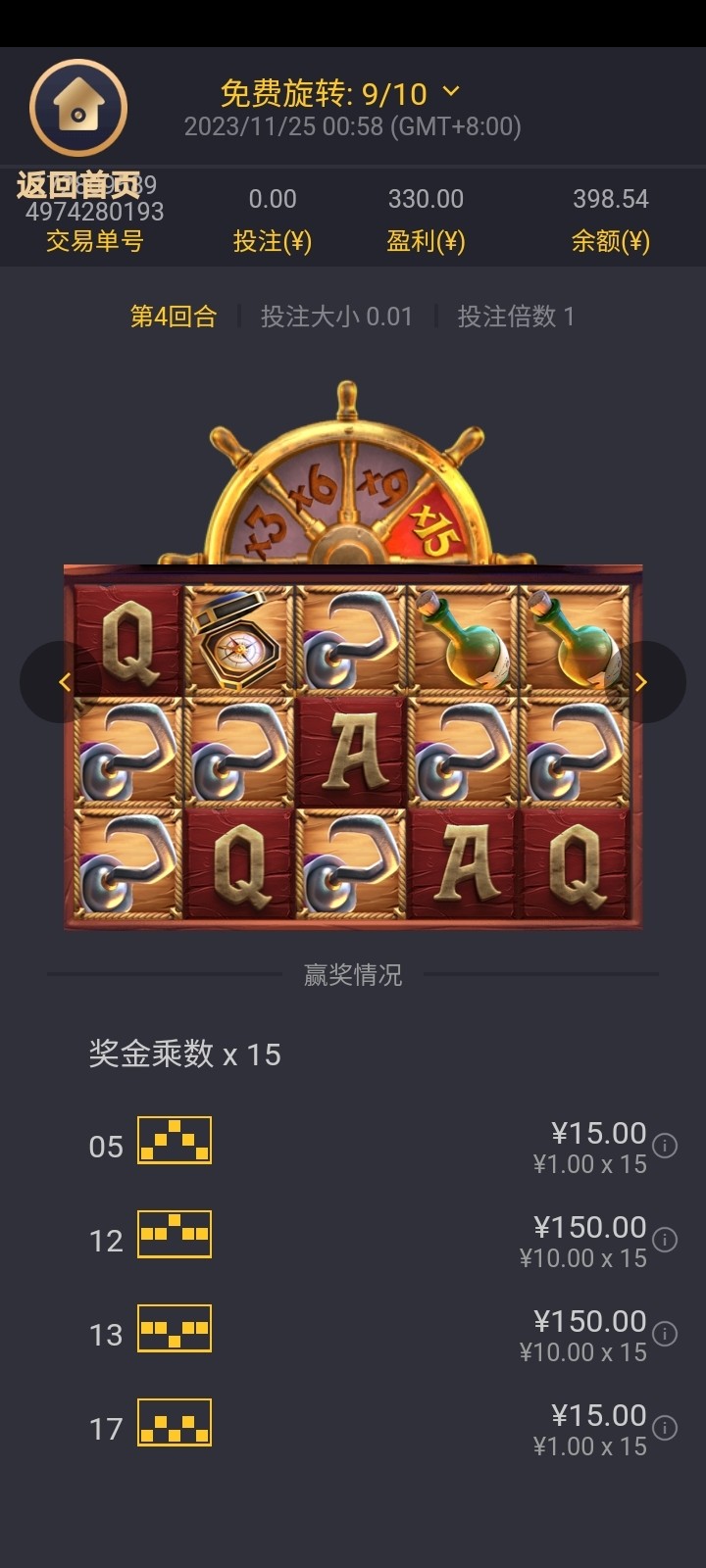Tap the return home button
Viewport: 706px width, 1568px height.
78,109
